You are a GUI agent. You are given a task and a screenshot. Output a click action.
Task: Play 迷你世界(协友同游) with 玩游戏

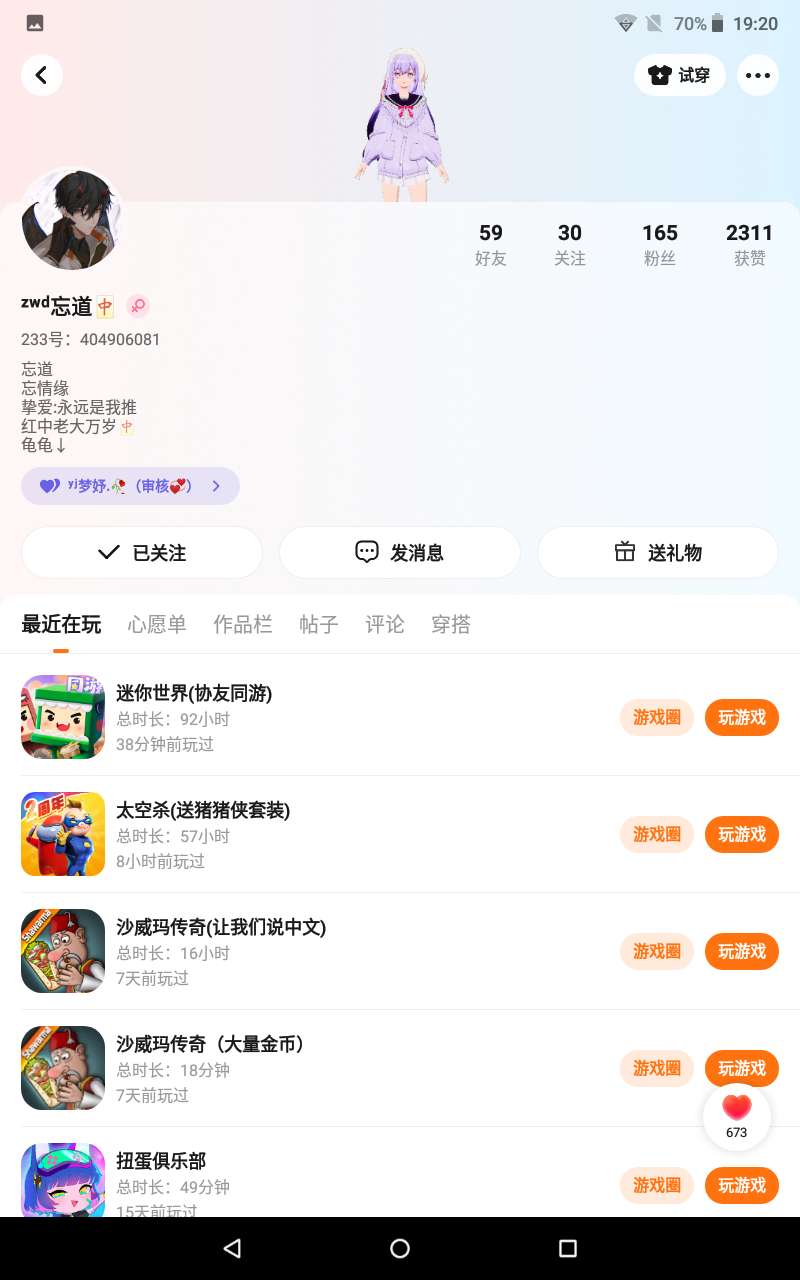coord(742,717)
